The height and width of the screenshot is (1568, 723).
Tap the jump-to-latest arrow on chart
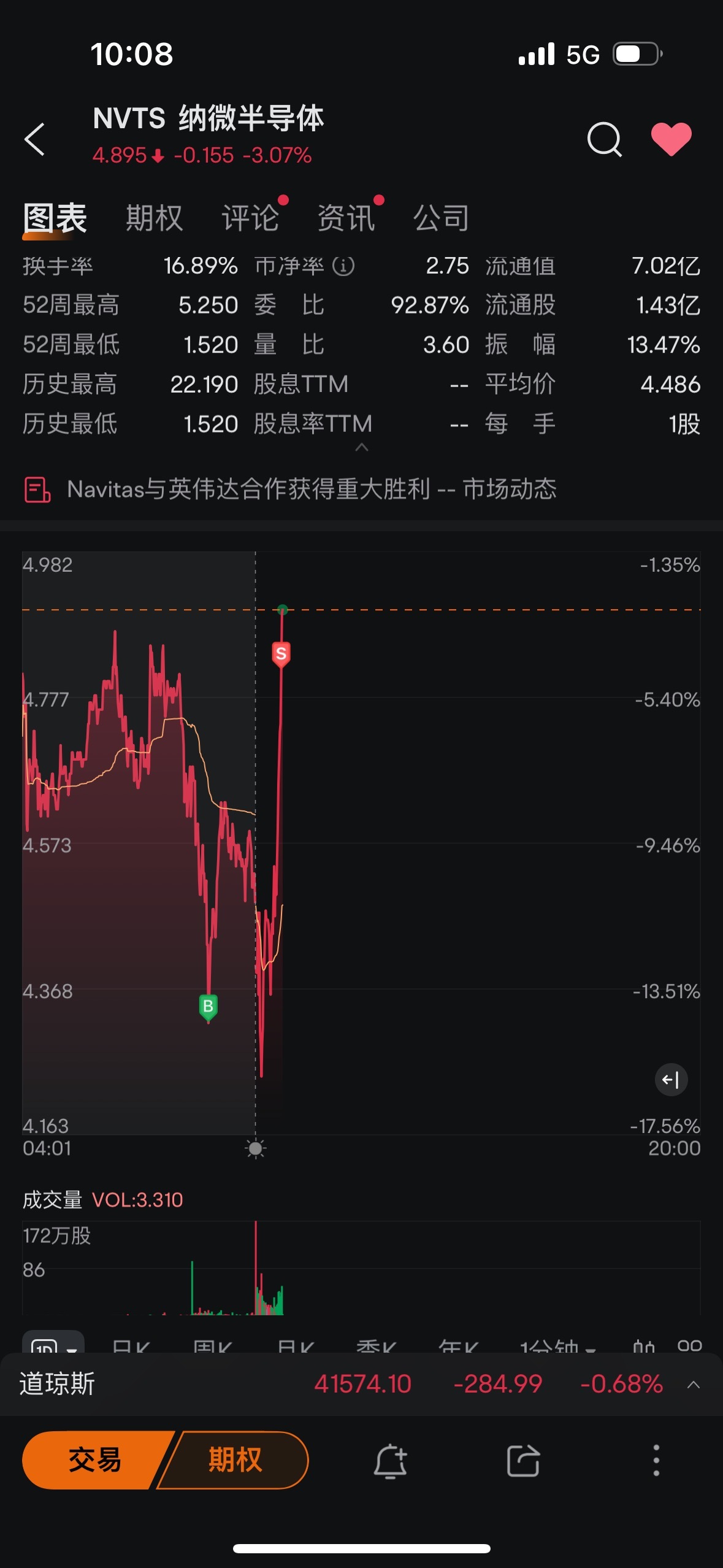point(671,1080)
